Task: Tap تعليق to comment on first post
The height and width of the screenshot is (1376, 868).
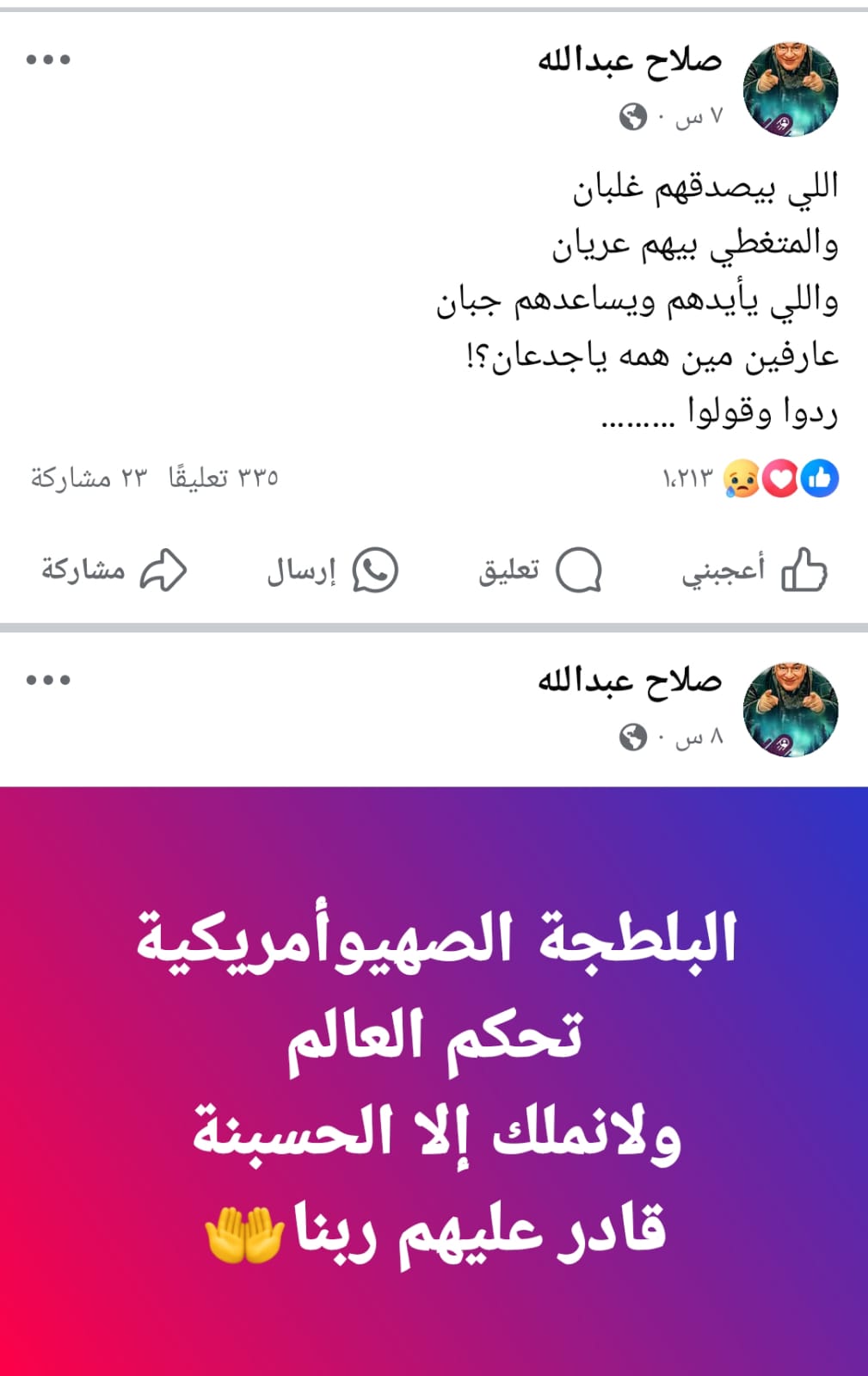Action: tap(539, 571)
